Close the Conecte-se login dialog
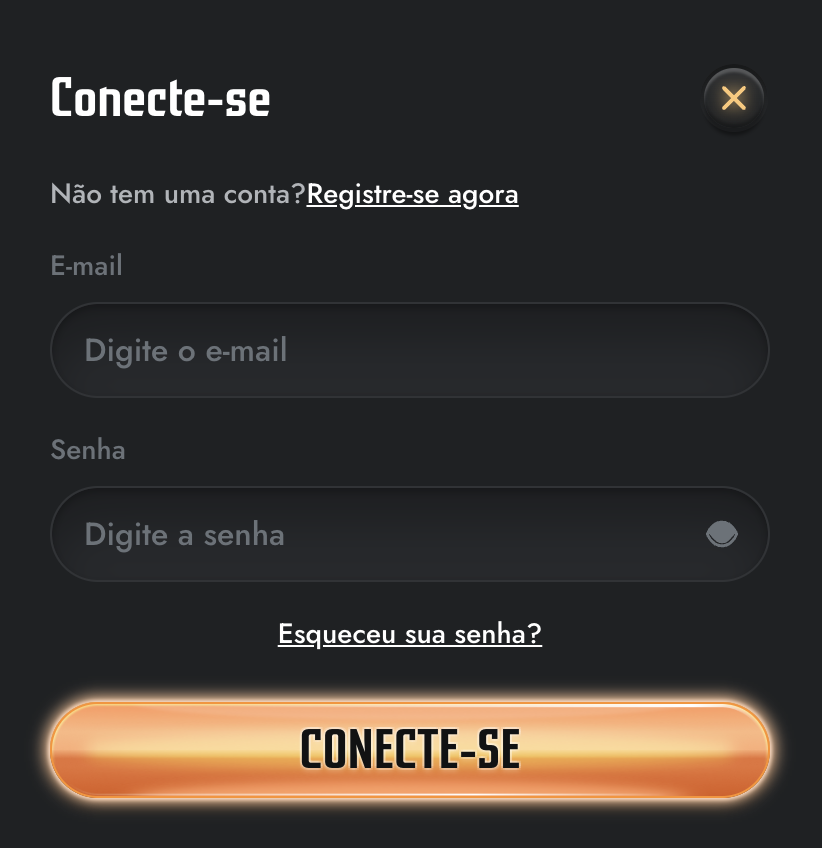822x848 pixels. 734,98
